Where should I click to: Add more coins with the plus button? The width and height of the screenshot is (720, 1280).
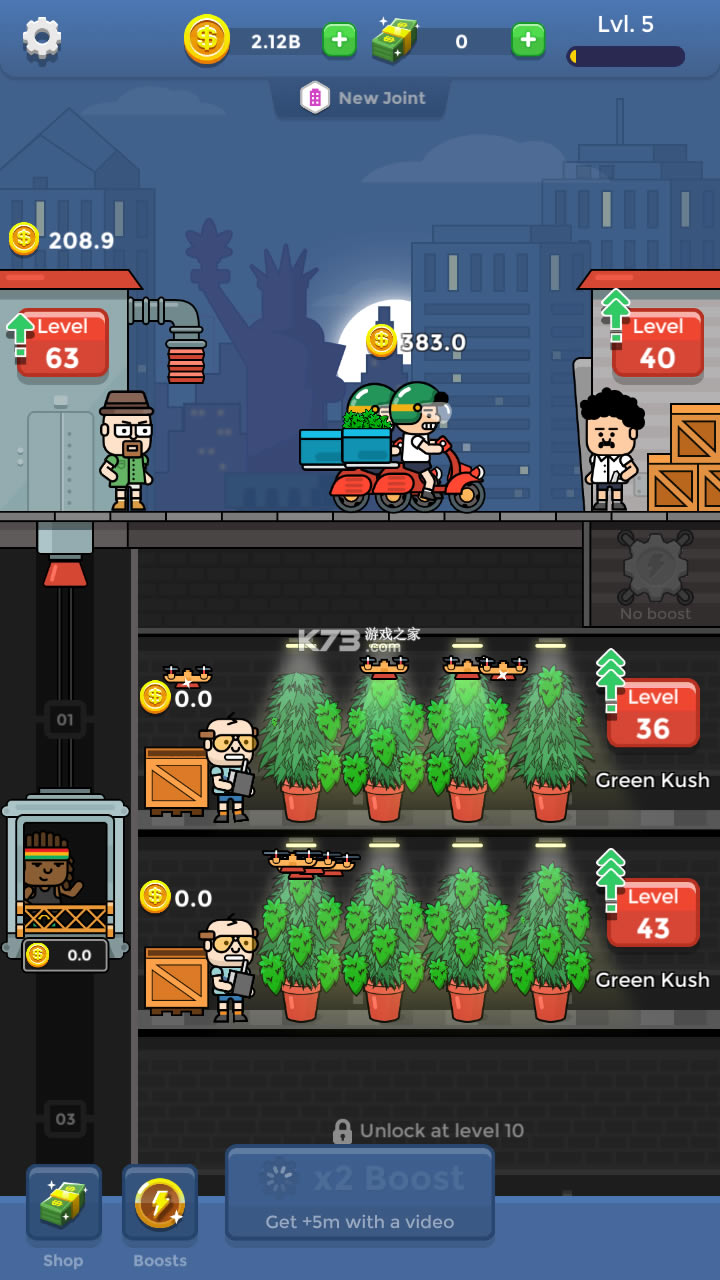[x=339, y=40]
